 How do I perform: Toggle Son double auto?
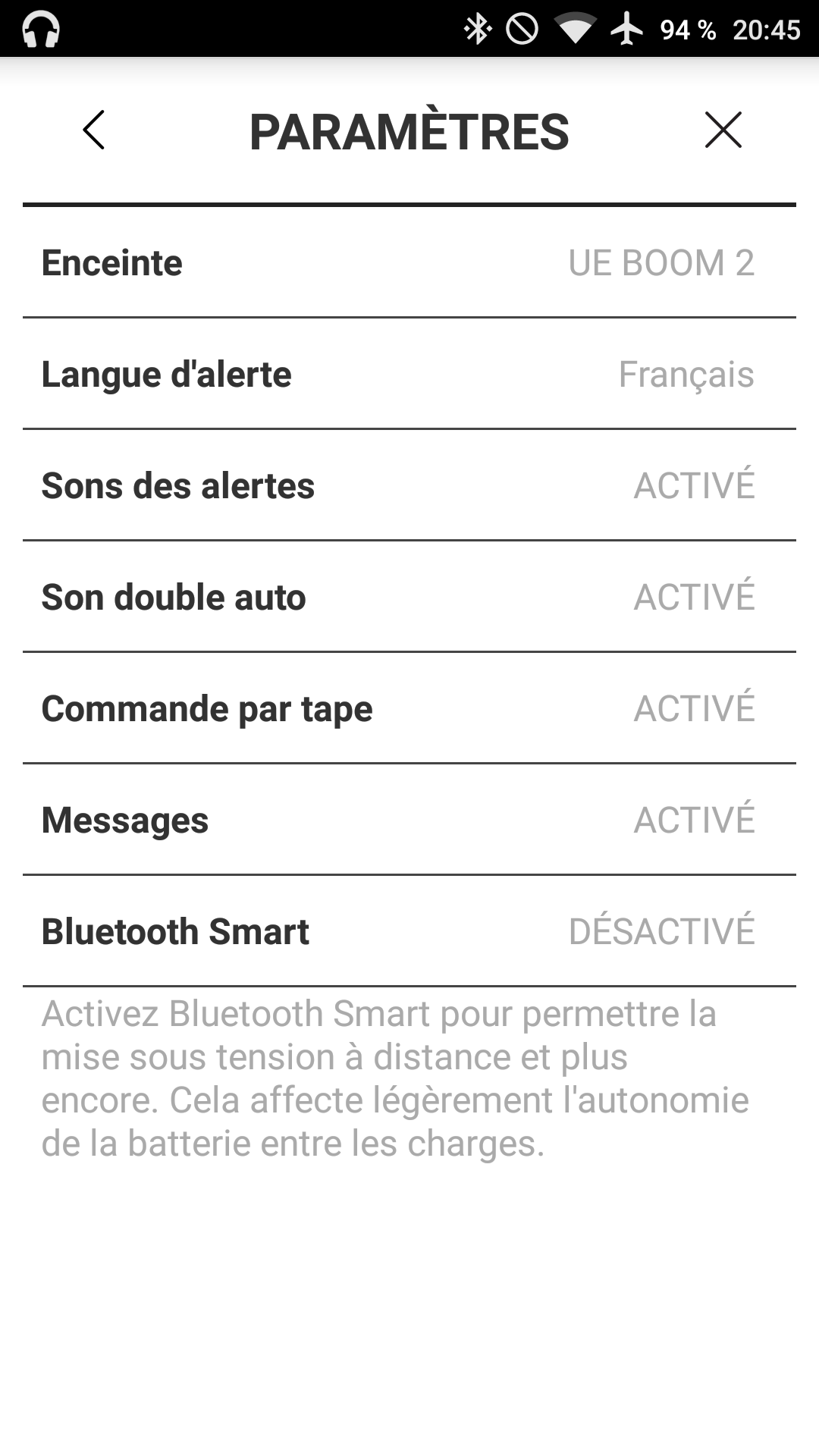point(409,597)
